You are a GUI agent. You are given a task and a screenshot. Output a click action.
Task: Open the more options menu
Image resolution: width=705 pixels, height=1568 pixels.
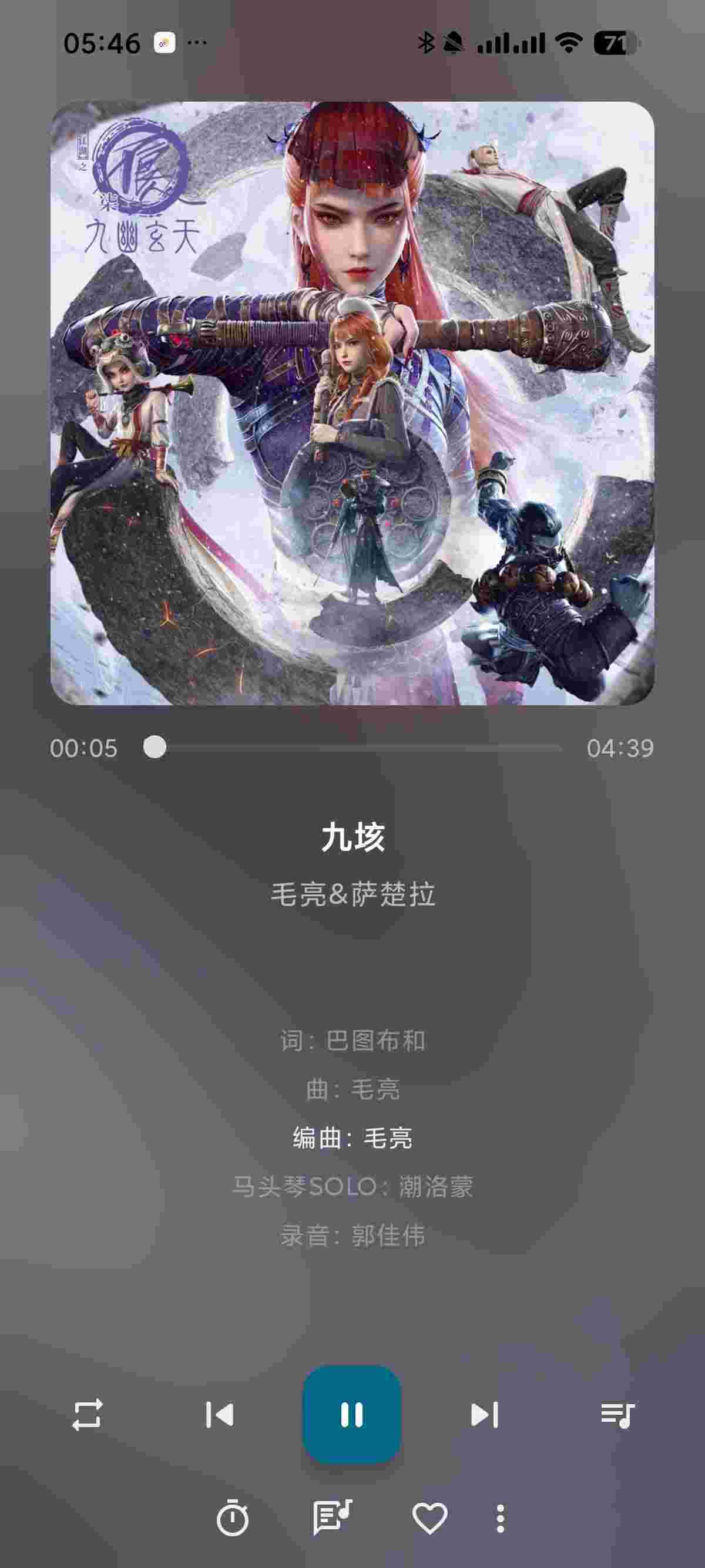500,1517
